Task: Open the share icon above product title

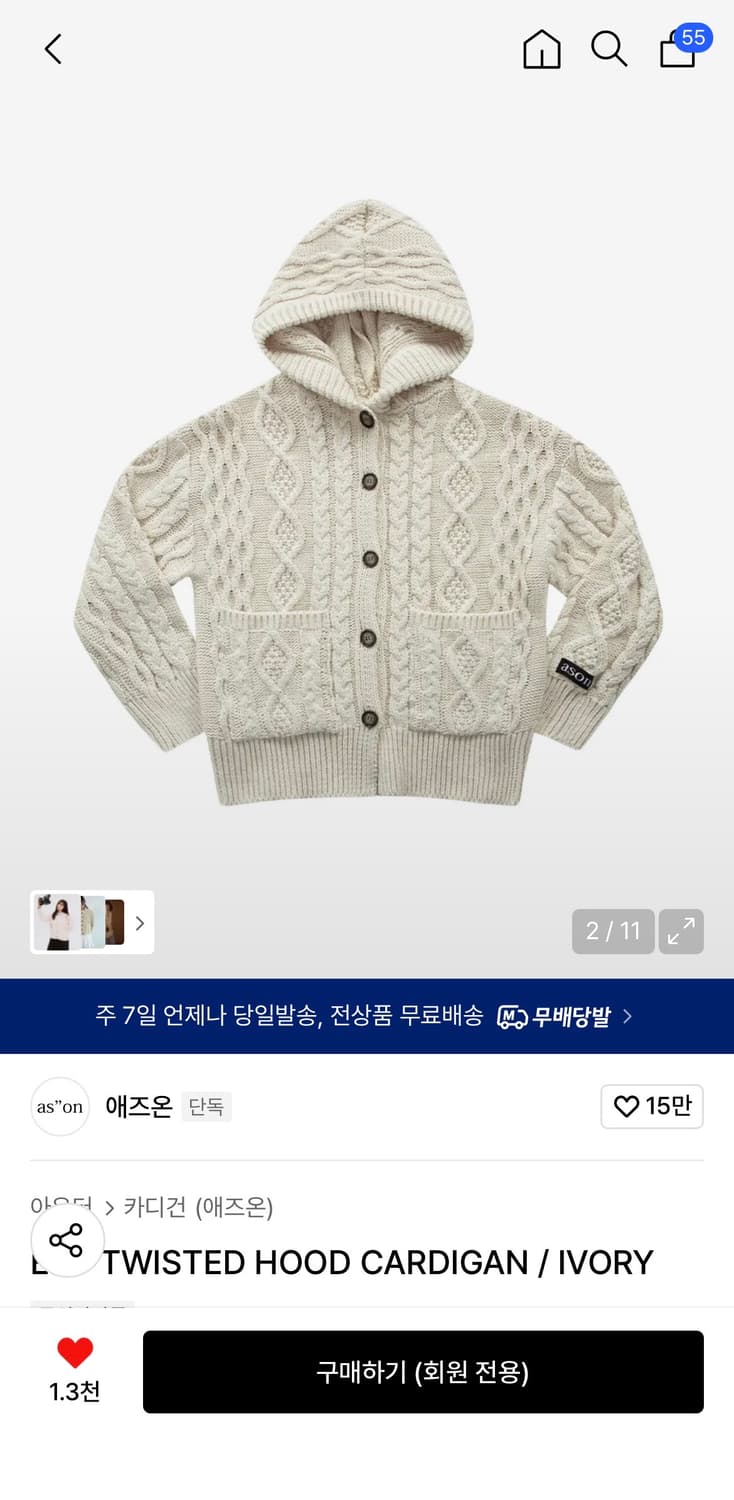Action: click(x=67, y=1241)
